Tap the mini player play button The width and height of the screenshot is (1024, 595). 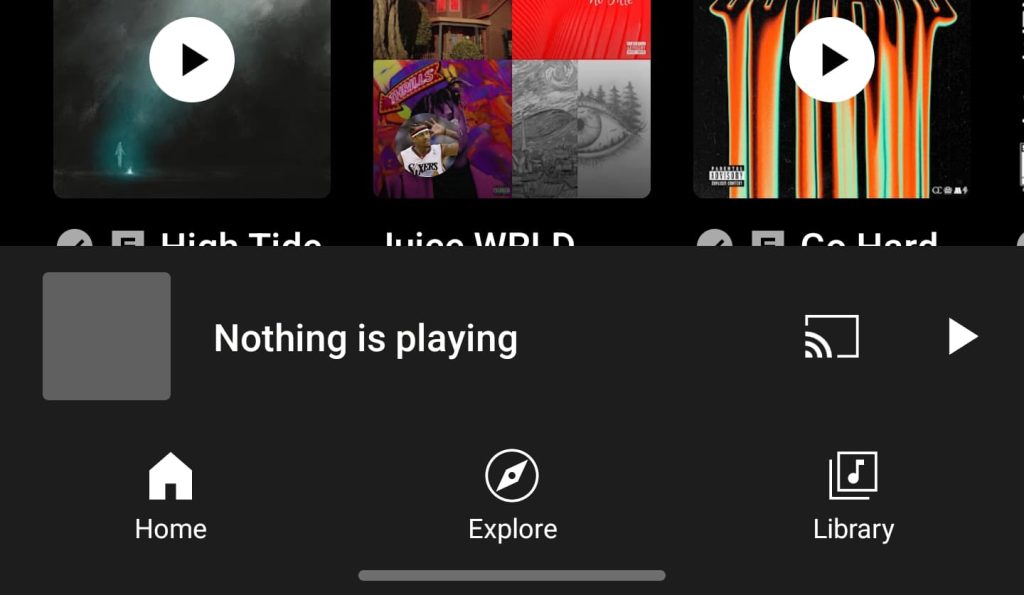(961, 337)
